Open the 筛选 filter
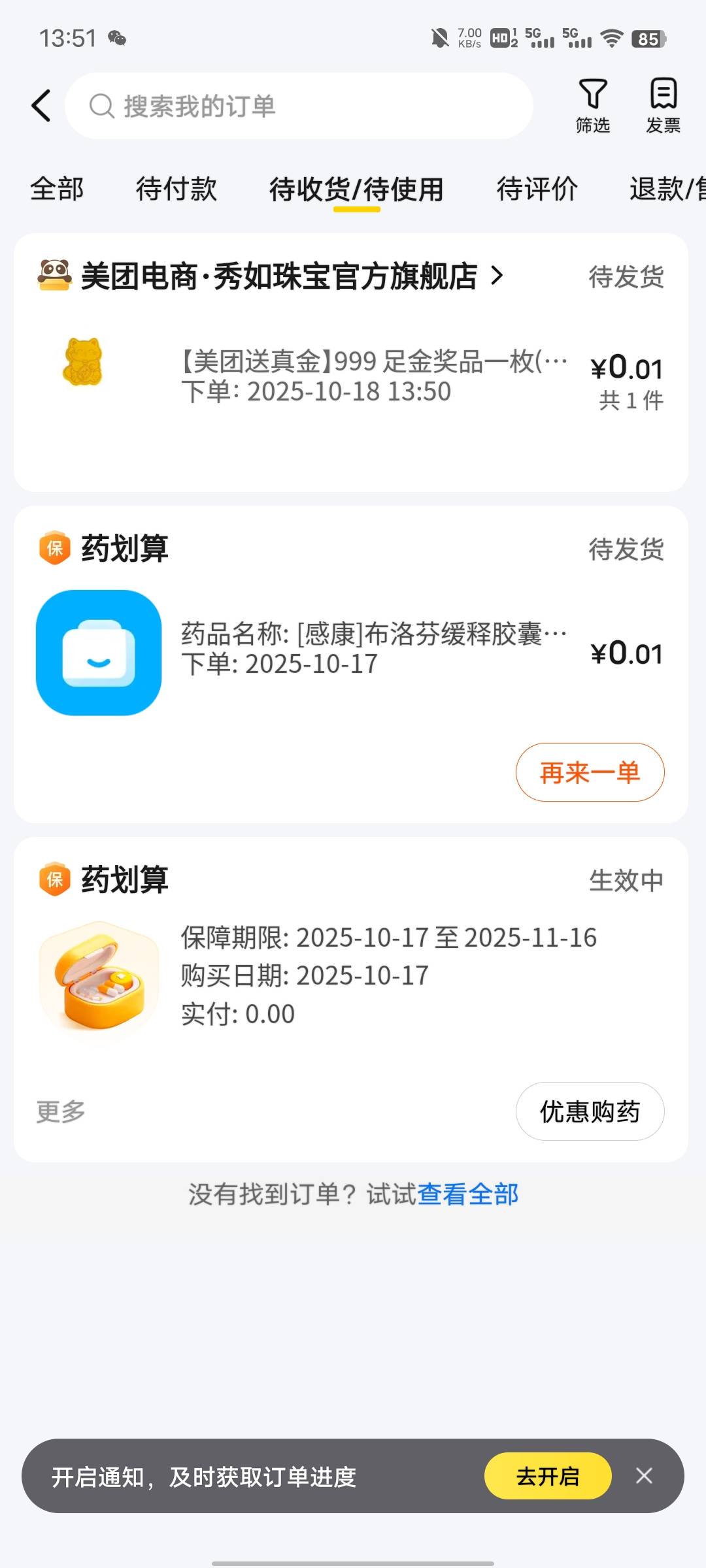This screenshot has height=1568, width=706. pos(592,106)
